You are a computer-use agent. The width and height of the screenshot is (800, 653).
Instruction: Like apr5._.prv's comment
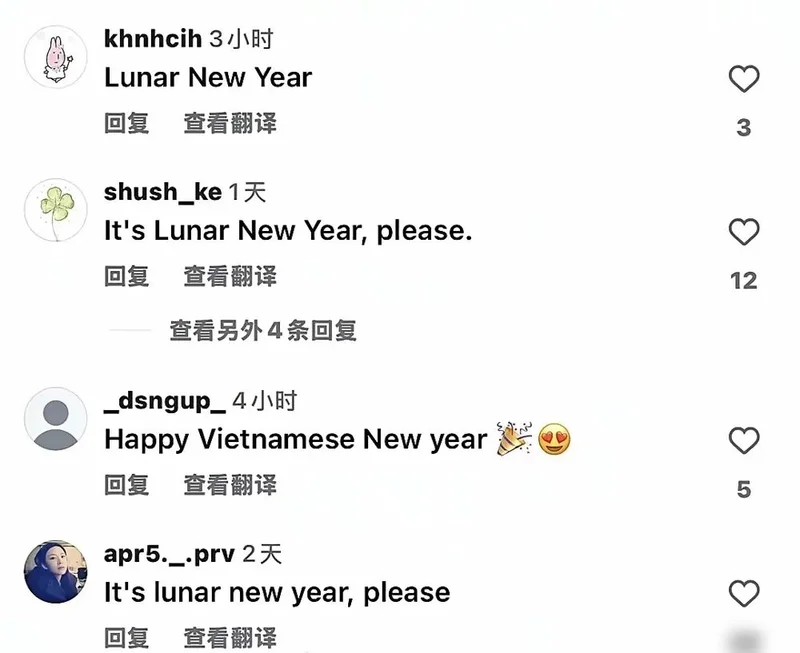click(743, 594)
